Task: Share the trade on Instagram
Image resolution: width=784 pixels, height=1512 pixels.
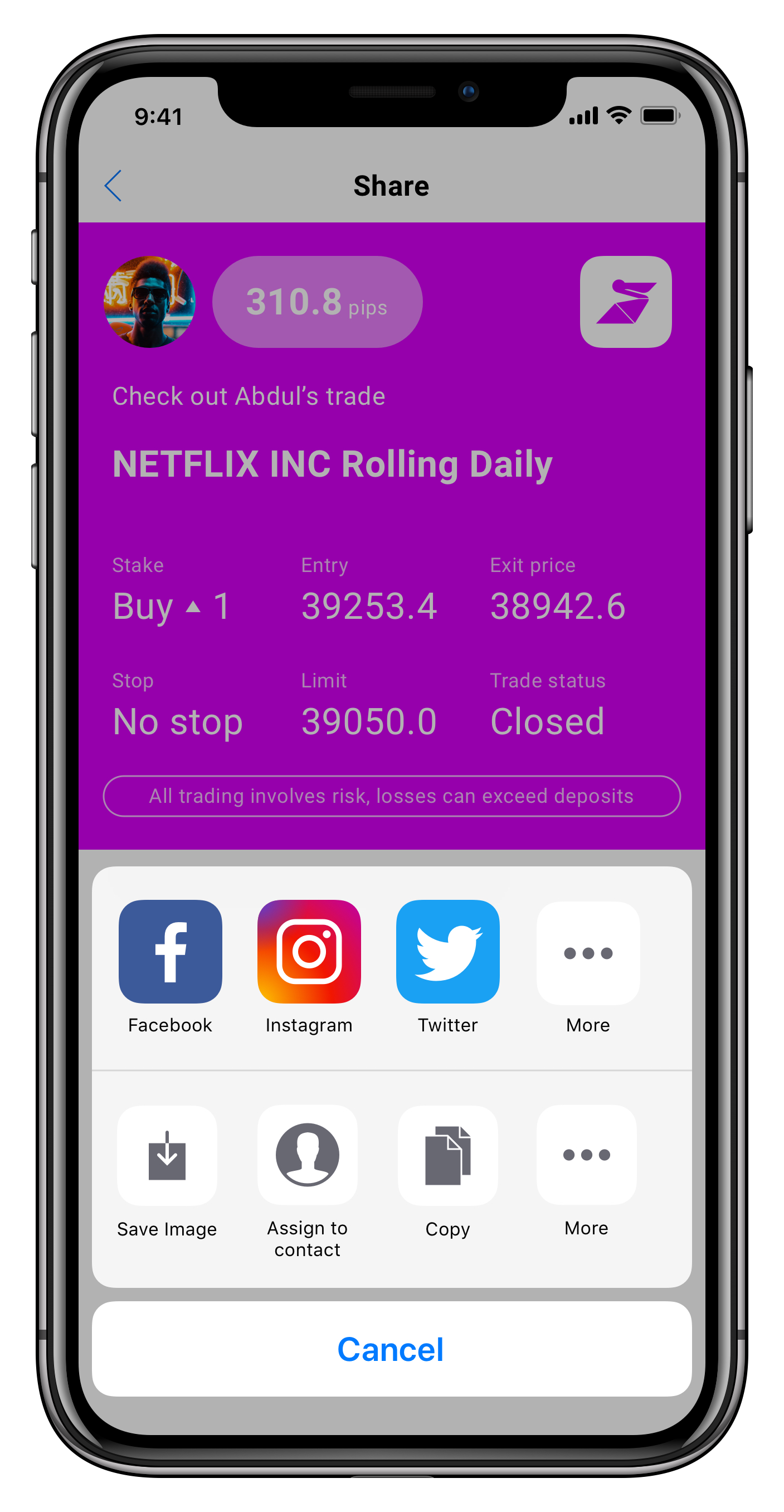Action: point(309,952)
